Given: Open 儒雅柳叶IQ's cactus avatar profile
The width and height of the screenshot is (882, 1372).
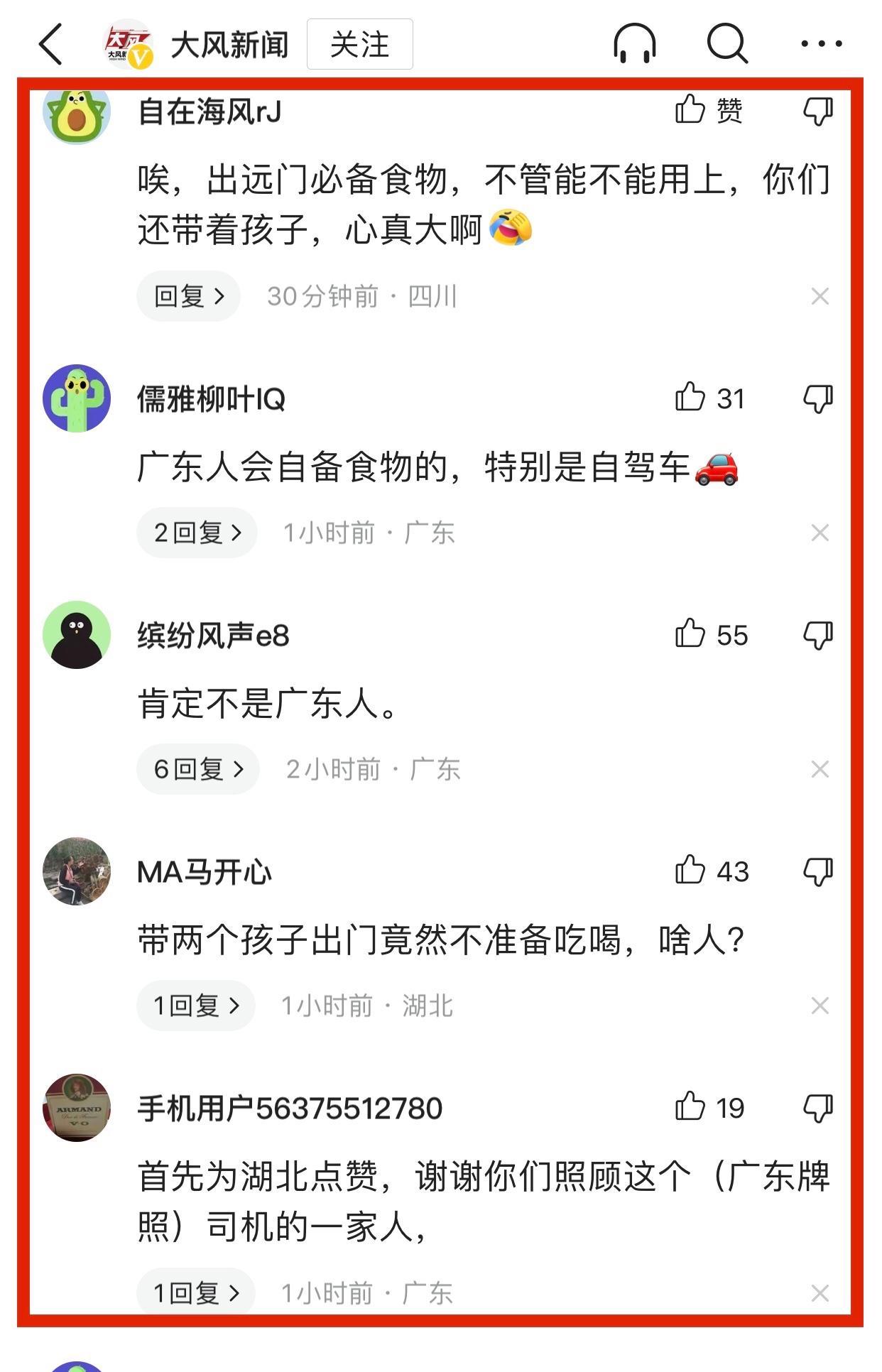Looking at the screenshot, I should click(77, 398).
